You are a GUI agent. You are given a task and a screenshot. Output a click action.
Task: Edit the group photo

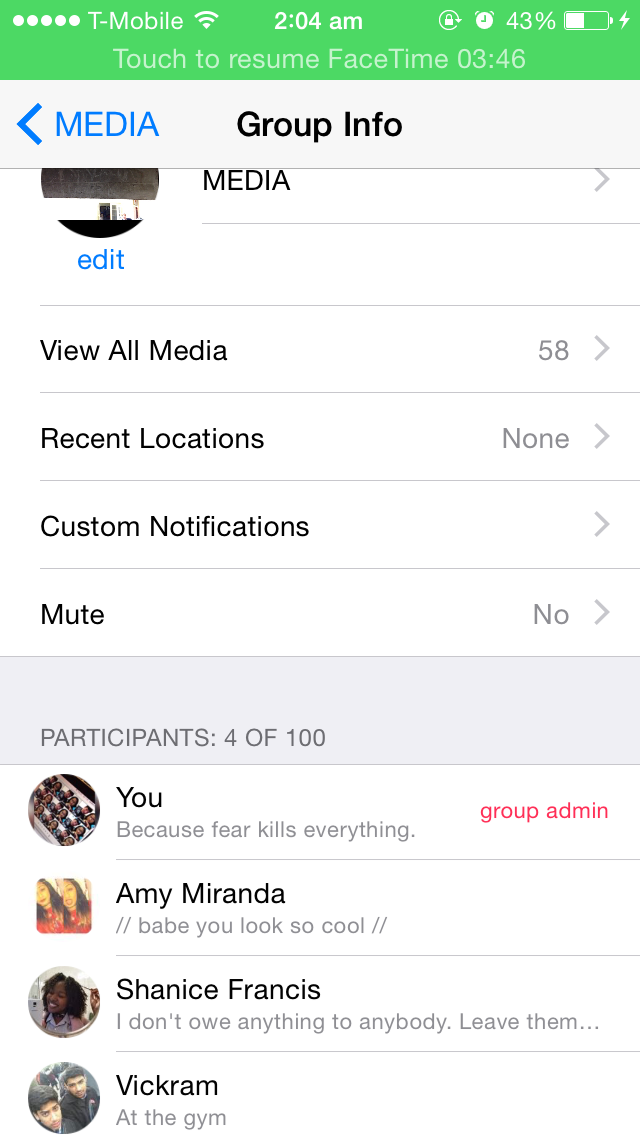point(100,260)
